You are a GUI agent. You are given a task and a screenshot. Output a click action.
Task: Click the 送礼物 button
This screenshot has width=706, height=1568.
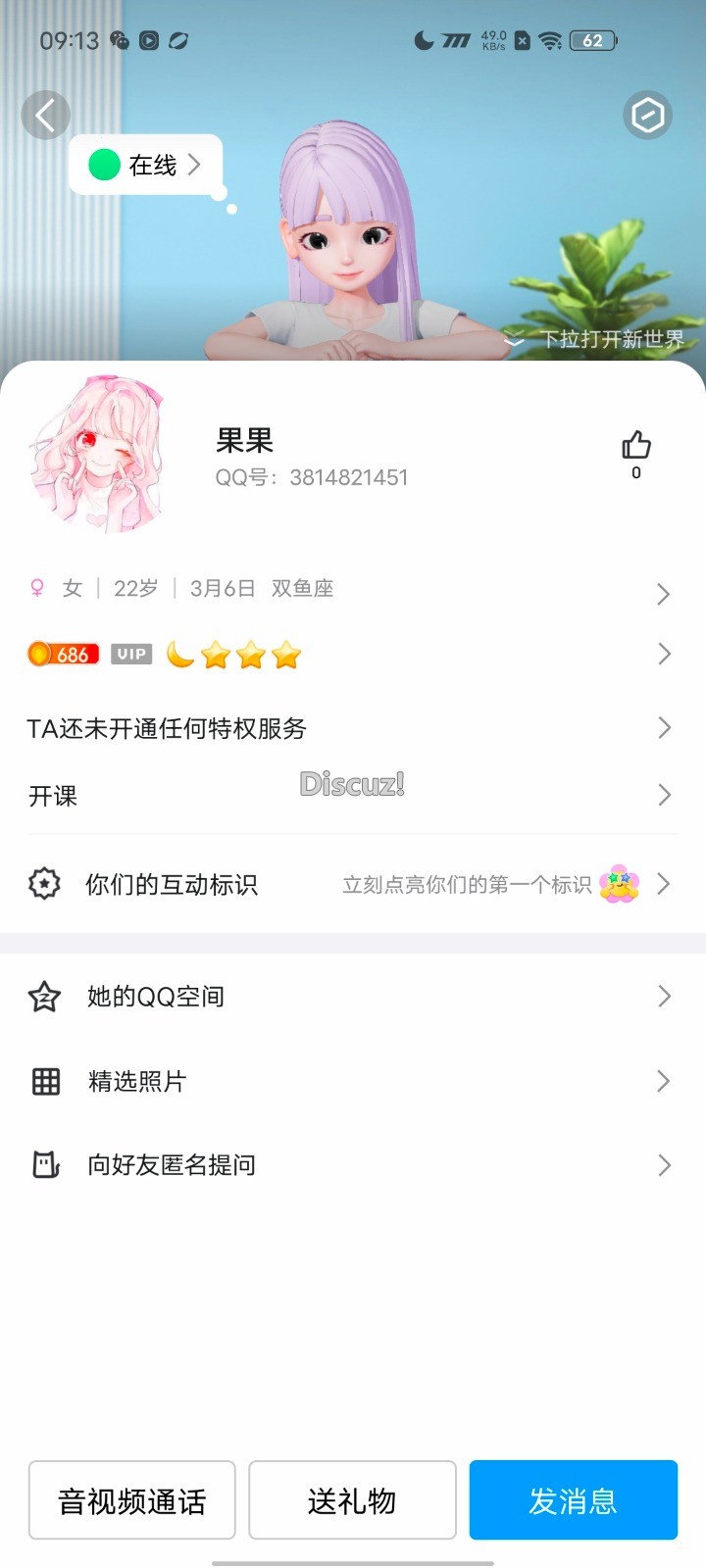[352, 1499]
